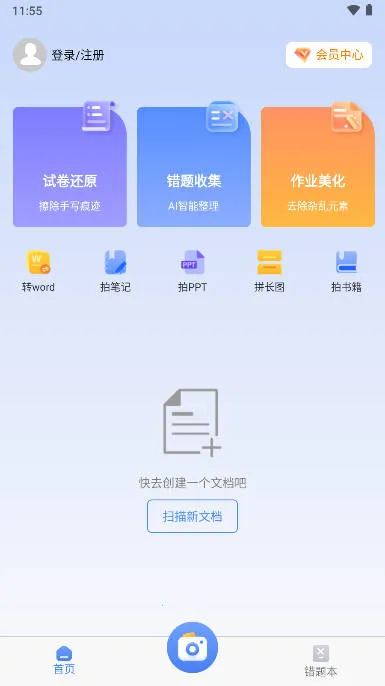The width and height of the screenshot is (385, 686).
Task: Select the 转word tool
Action: (x=38, y=271)
